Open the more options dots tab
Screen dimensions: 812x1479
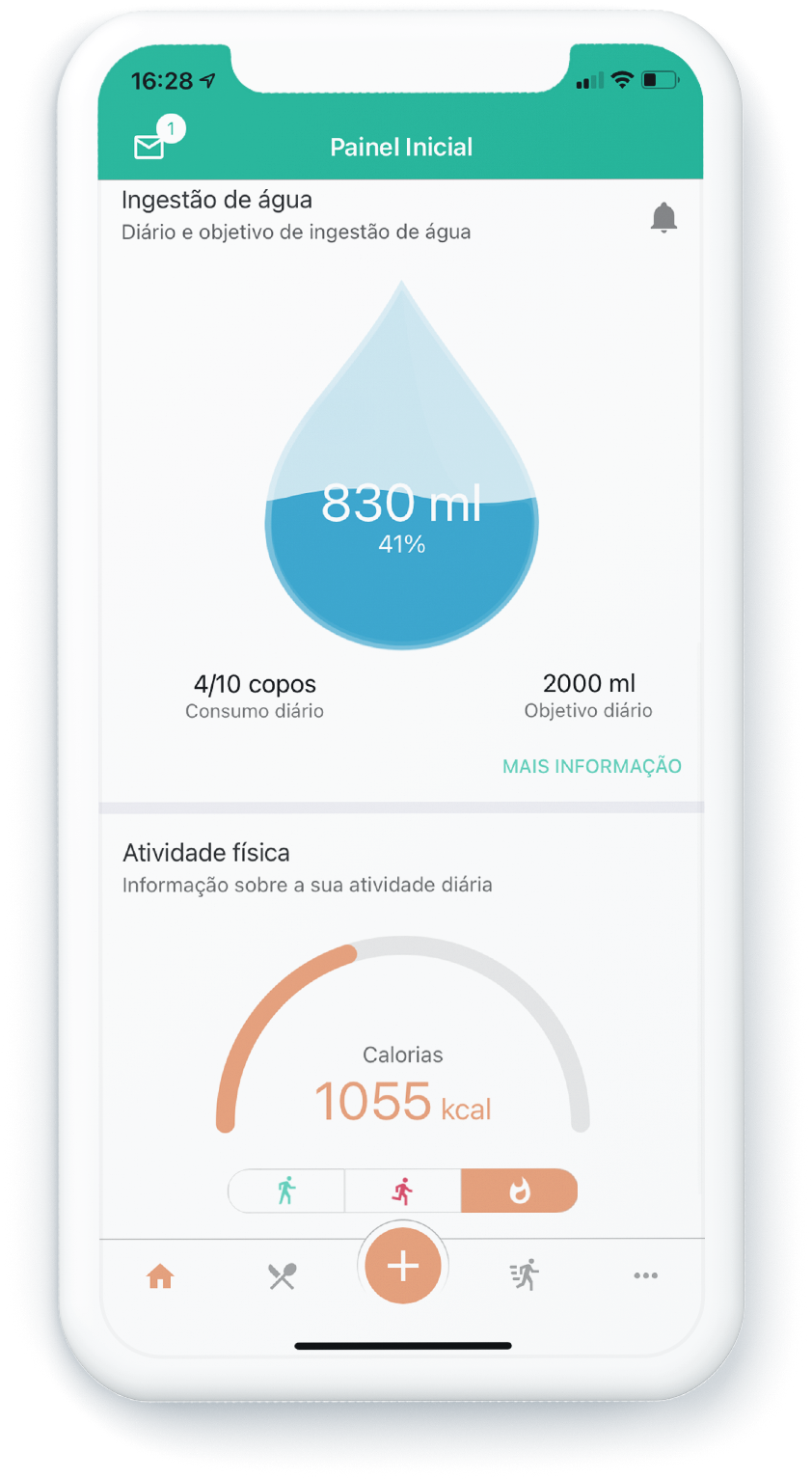(x=645, y=1275)
